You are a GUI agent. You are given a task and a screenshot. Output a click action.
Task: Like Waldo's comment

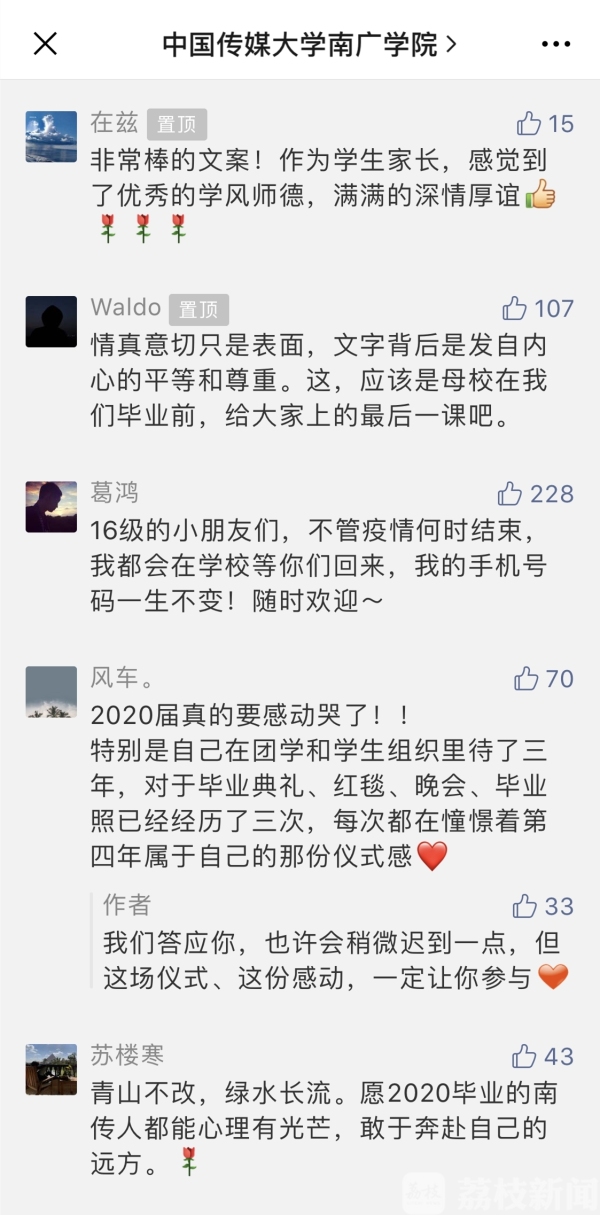(515, 308)
